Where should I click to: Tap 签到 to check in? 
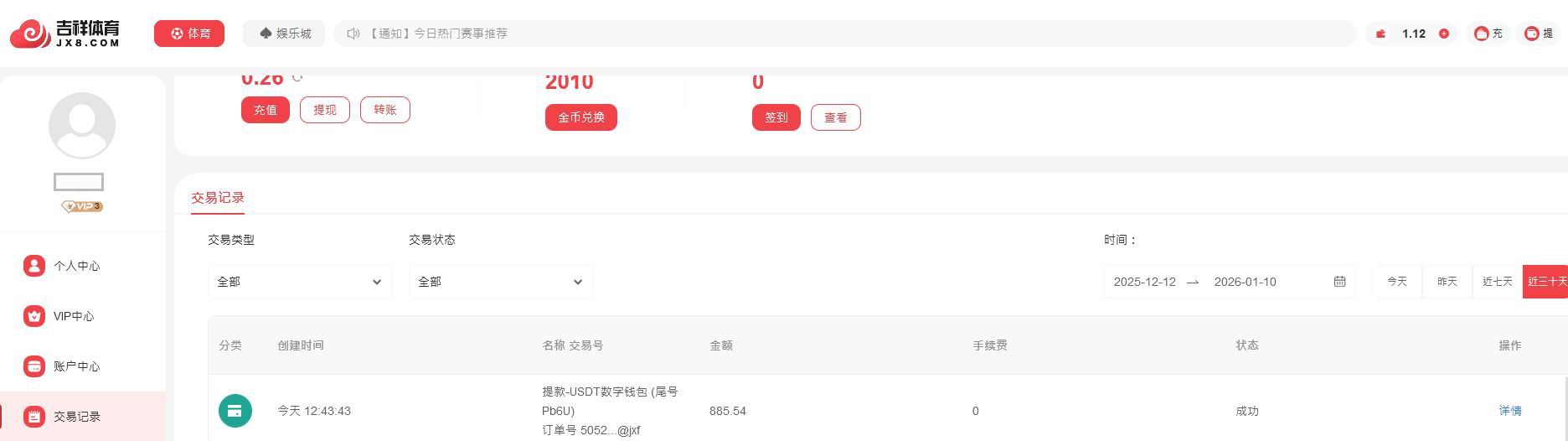[x=776, y=117]
